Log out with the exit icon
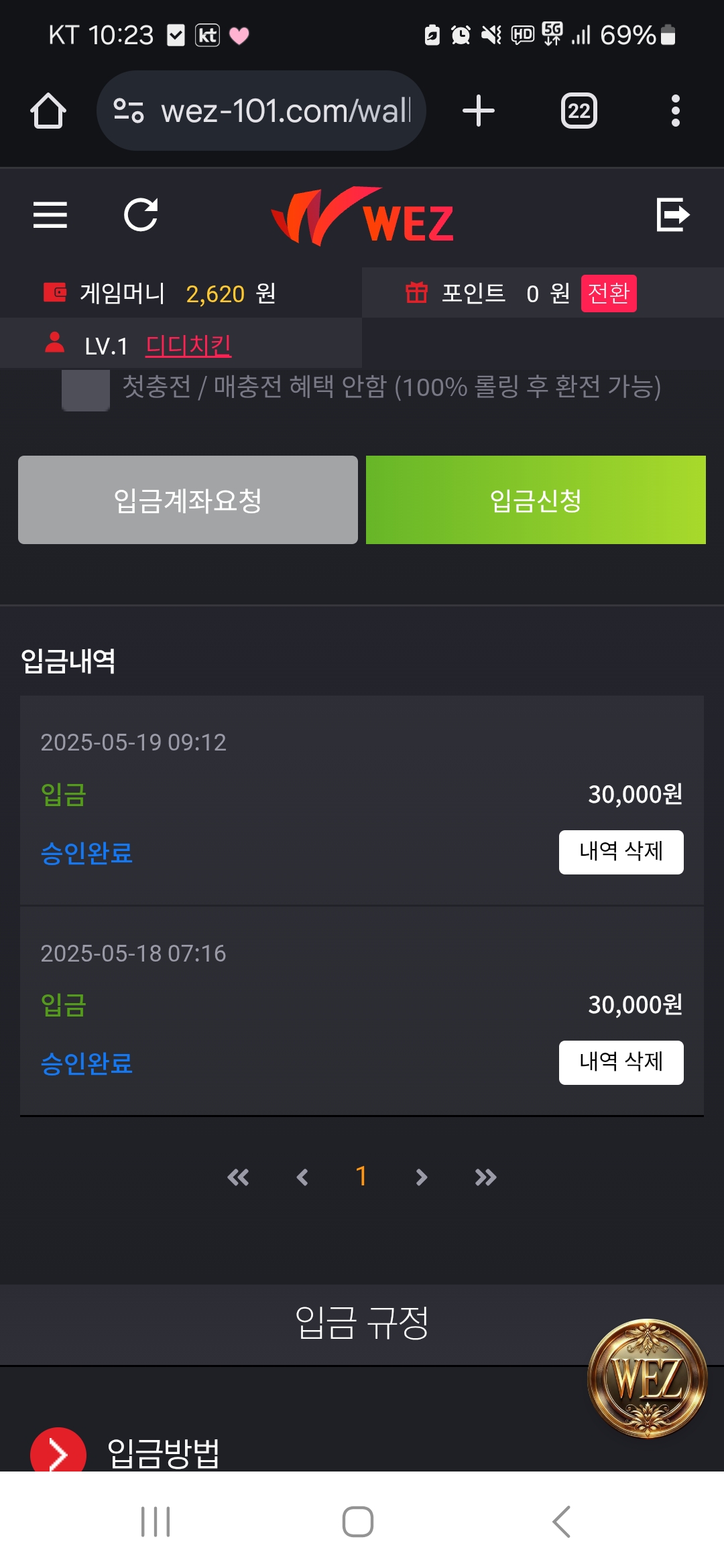Image resolution: width=724 pixels, height=1568 pixels. [x=673, y=214]
